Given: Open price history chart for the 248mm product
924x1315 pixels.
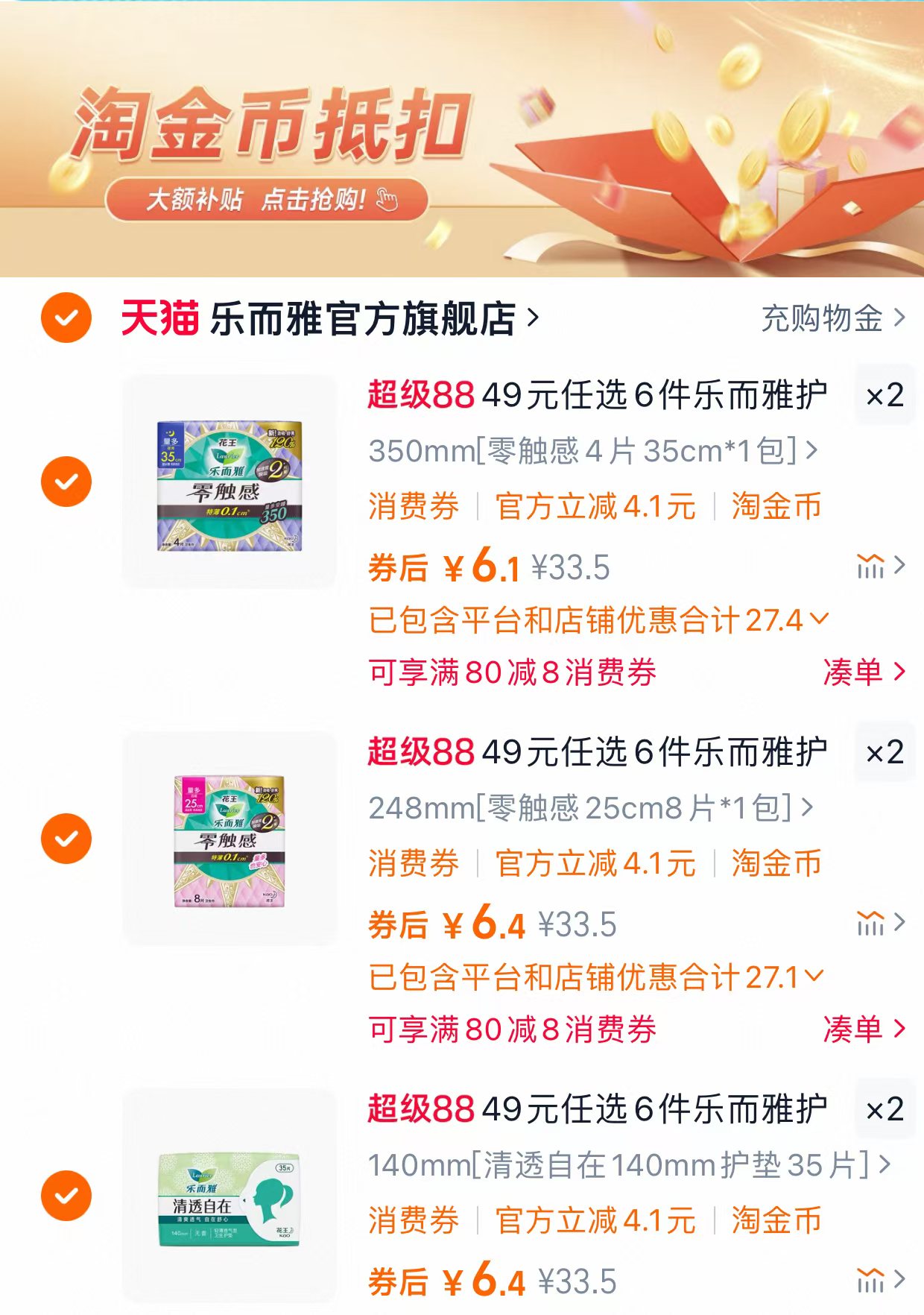Looking at the screenshot, I should (872, 924).
